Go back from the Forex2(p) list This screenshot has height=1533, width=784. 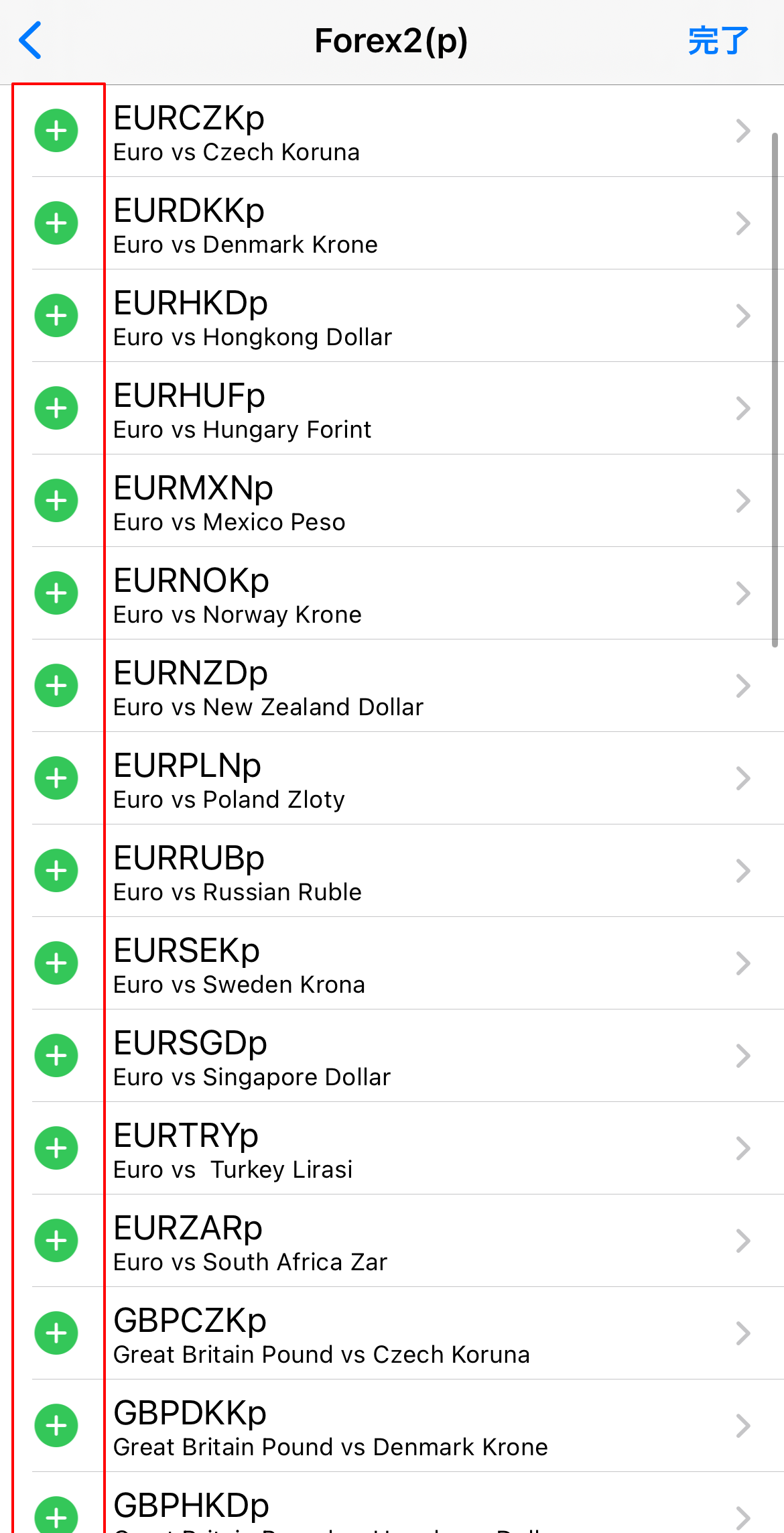click(31, 40)
